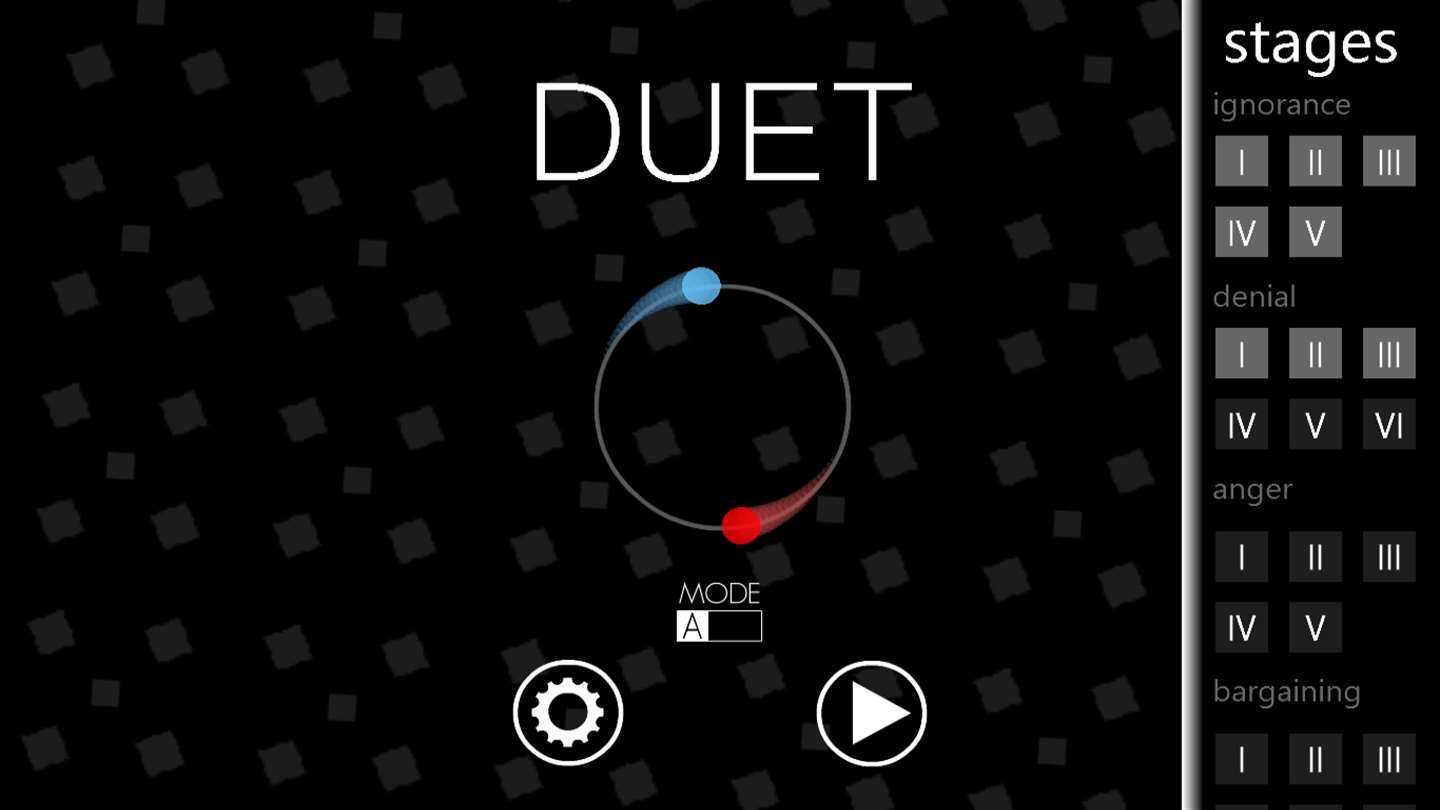Image resolution: width=1440 pixels, height=810 pixels.
Task: Open denial stage II
Action: point(1315,353)
